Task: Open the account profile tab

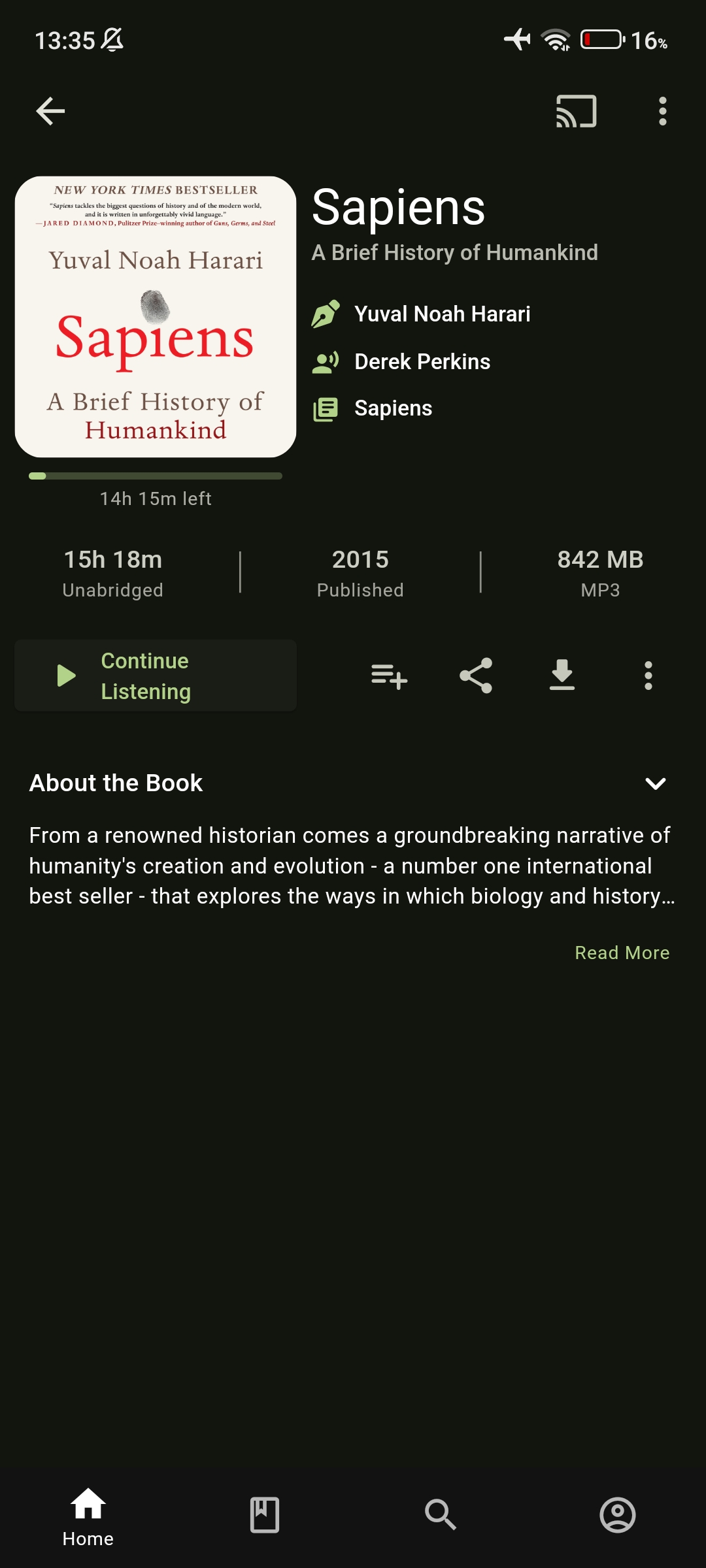Action: [618, 1516]
